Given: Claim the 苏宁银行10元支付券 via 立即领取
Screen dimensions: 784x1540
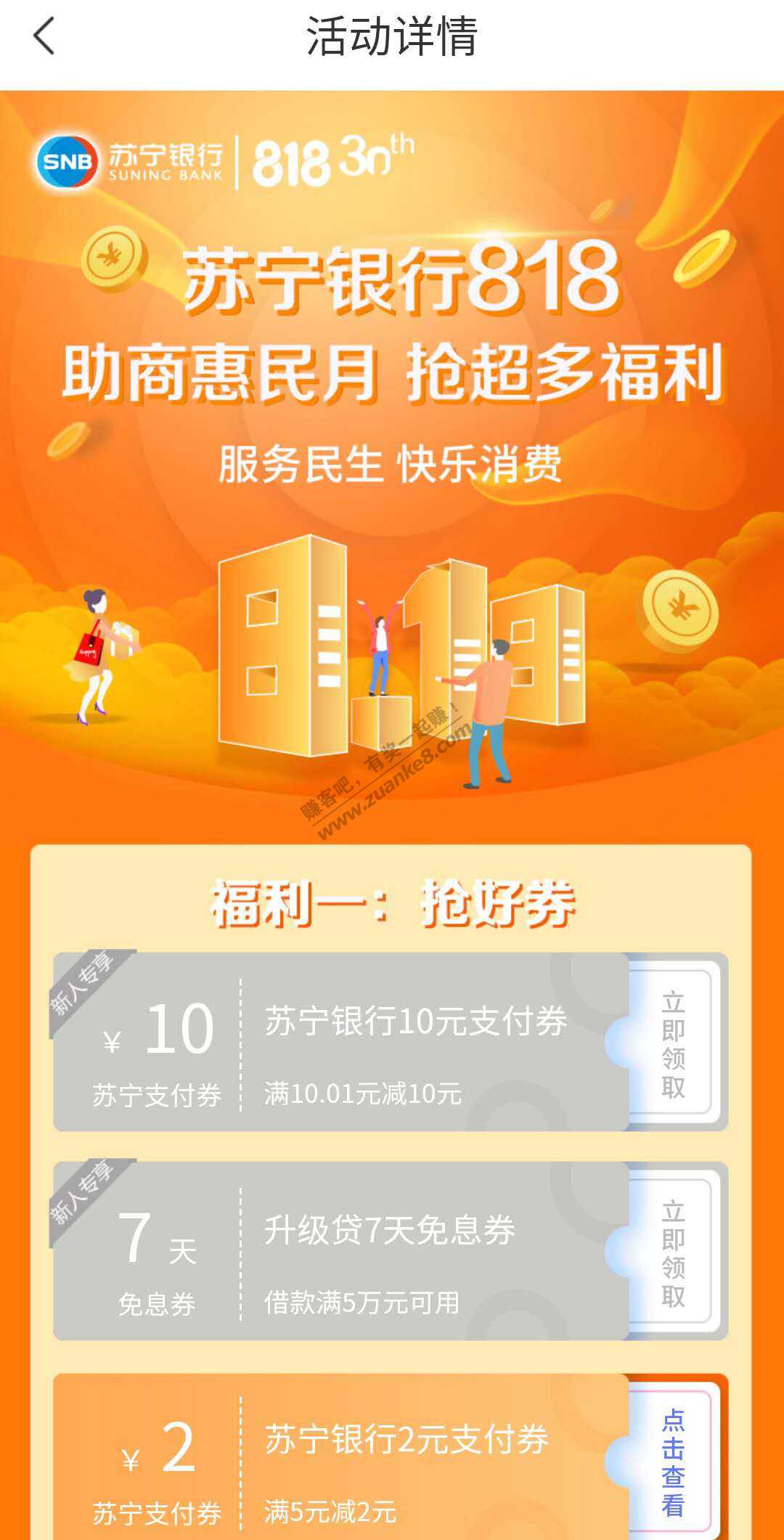Looking at the screenshot, I should (673, 1042).
